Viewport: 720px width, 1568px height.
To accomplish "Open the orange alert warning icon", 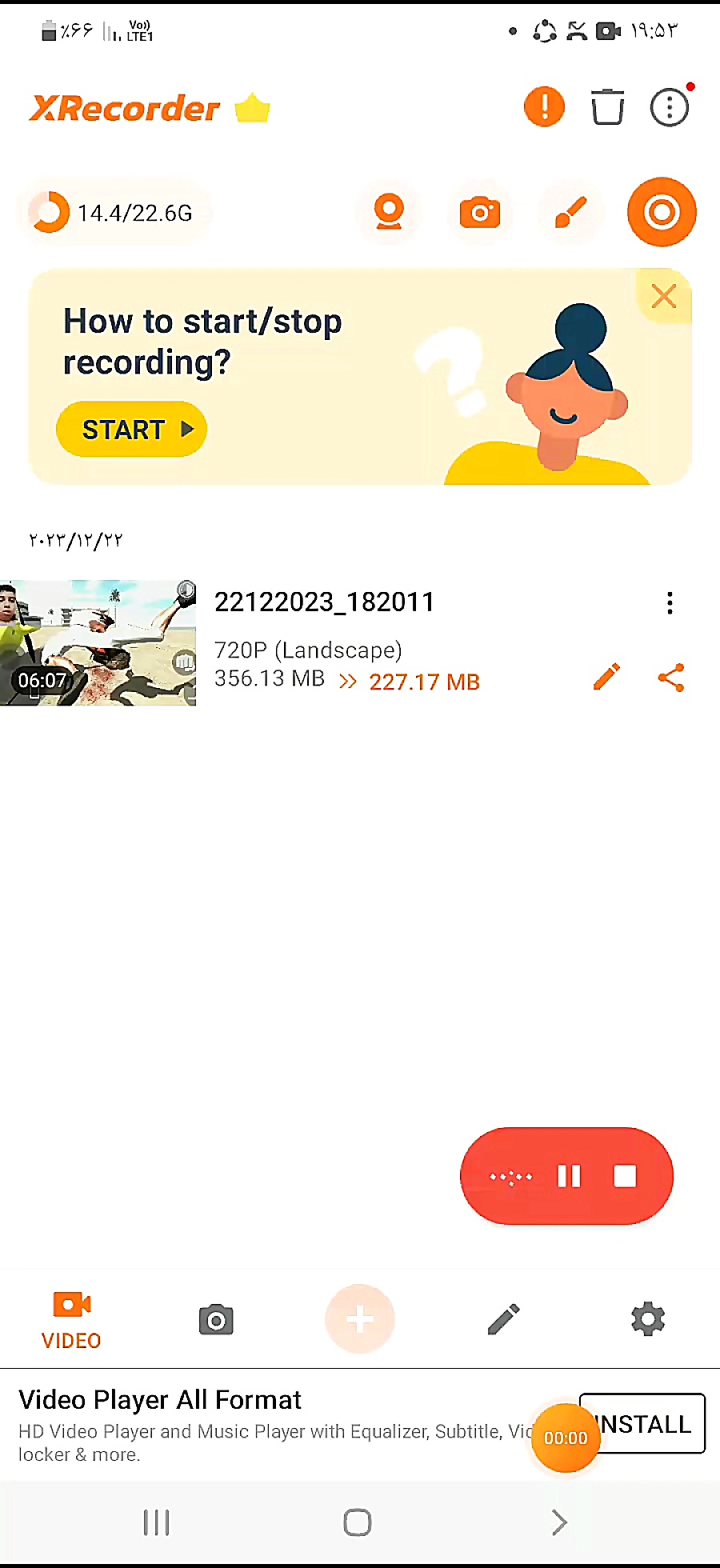I will [544, 107].
